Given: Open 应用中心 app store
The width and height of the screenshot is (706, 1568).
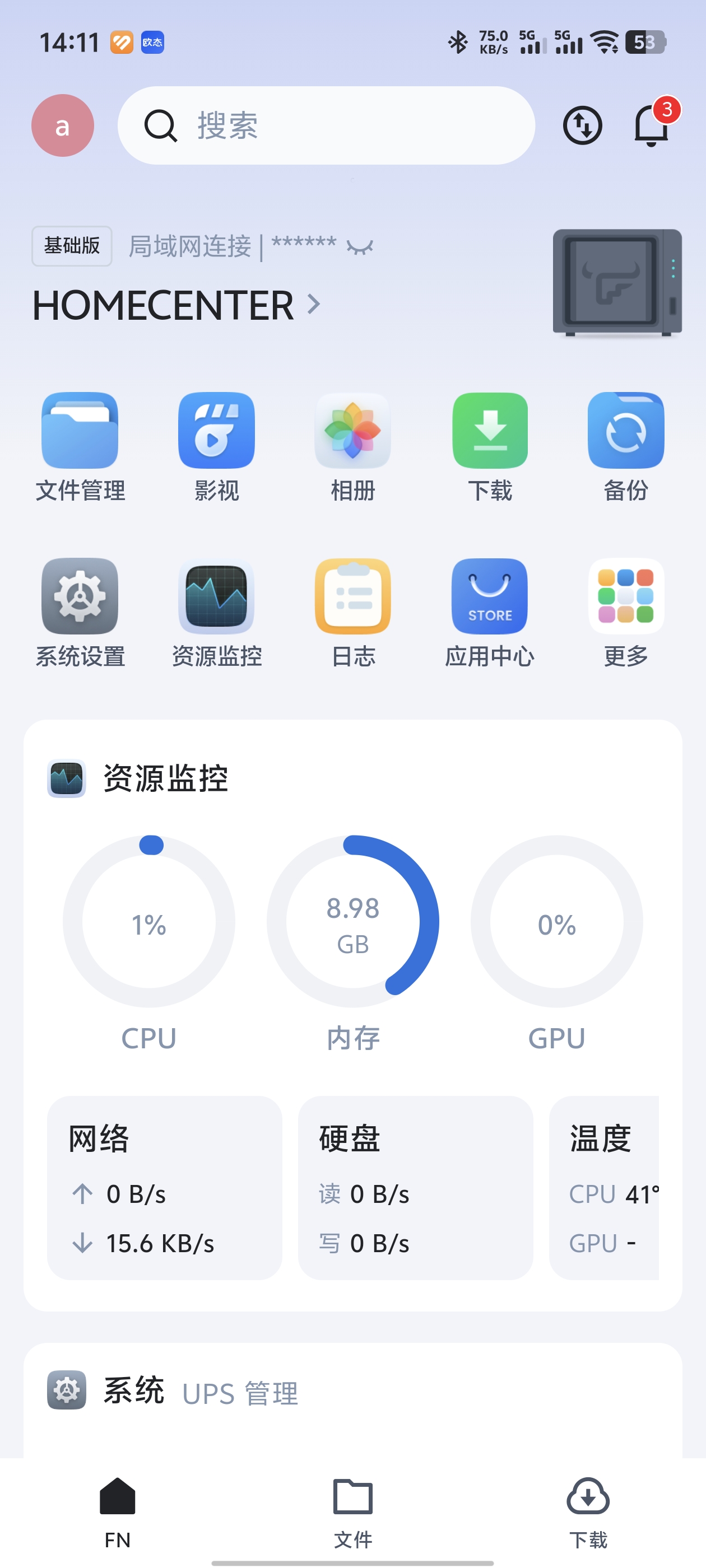Looking at the screenshot, I should click(x=490, y=596).
